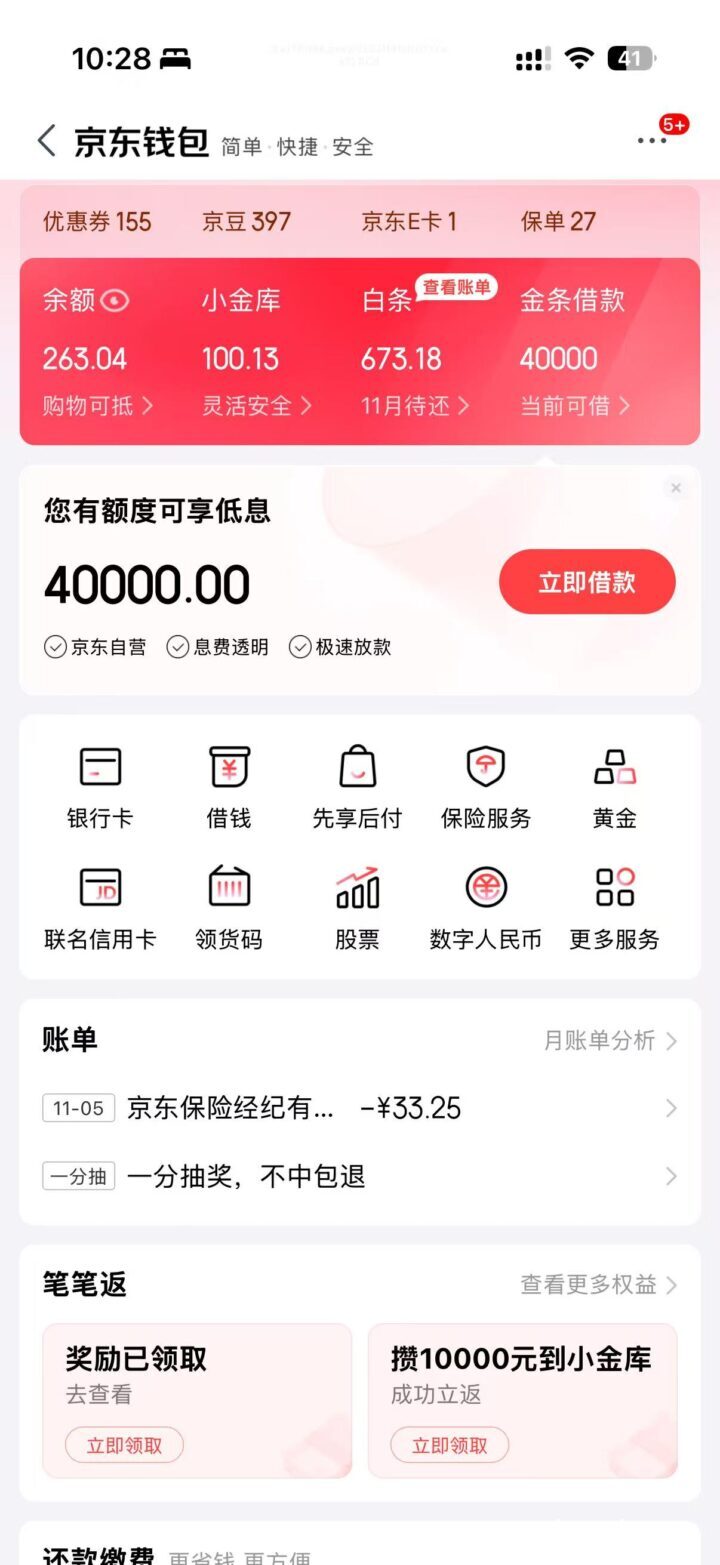Image resolution: width=720 pixels, height=1565 pixels.
Task: Open 更多服务 more services icon
Action: (x=613, y=890)
